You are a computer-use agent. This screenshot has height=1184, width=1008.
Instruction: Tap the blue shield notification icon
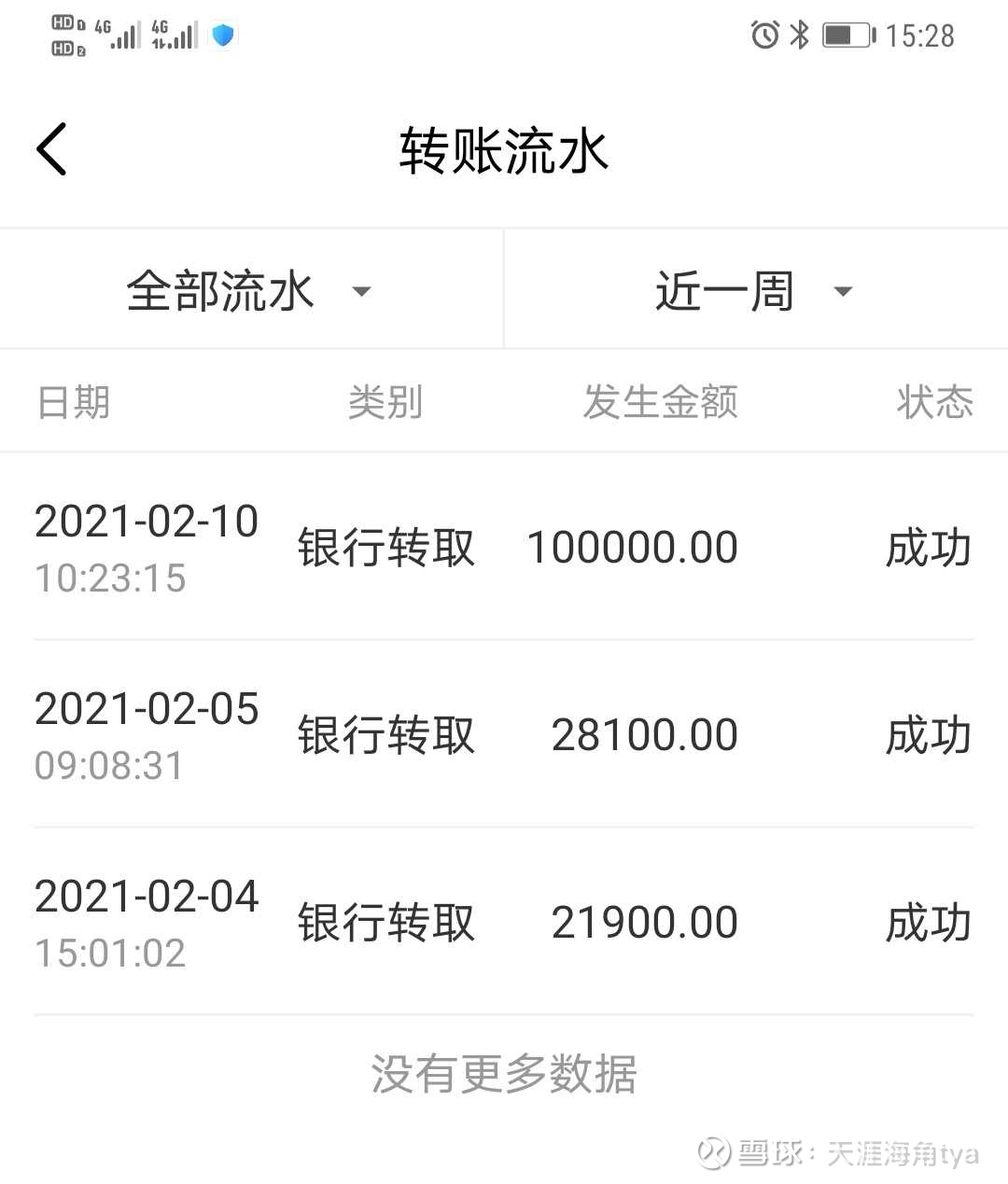pos(222,35)
